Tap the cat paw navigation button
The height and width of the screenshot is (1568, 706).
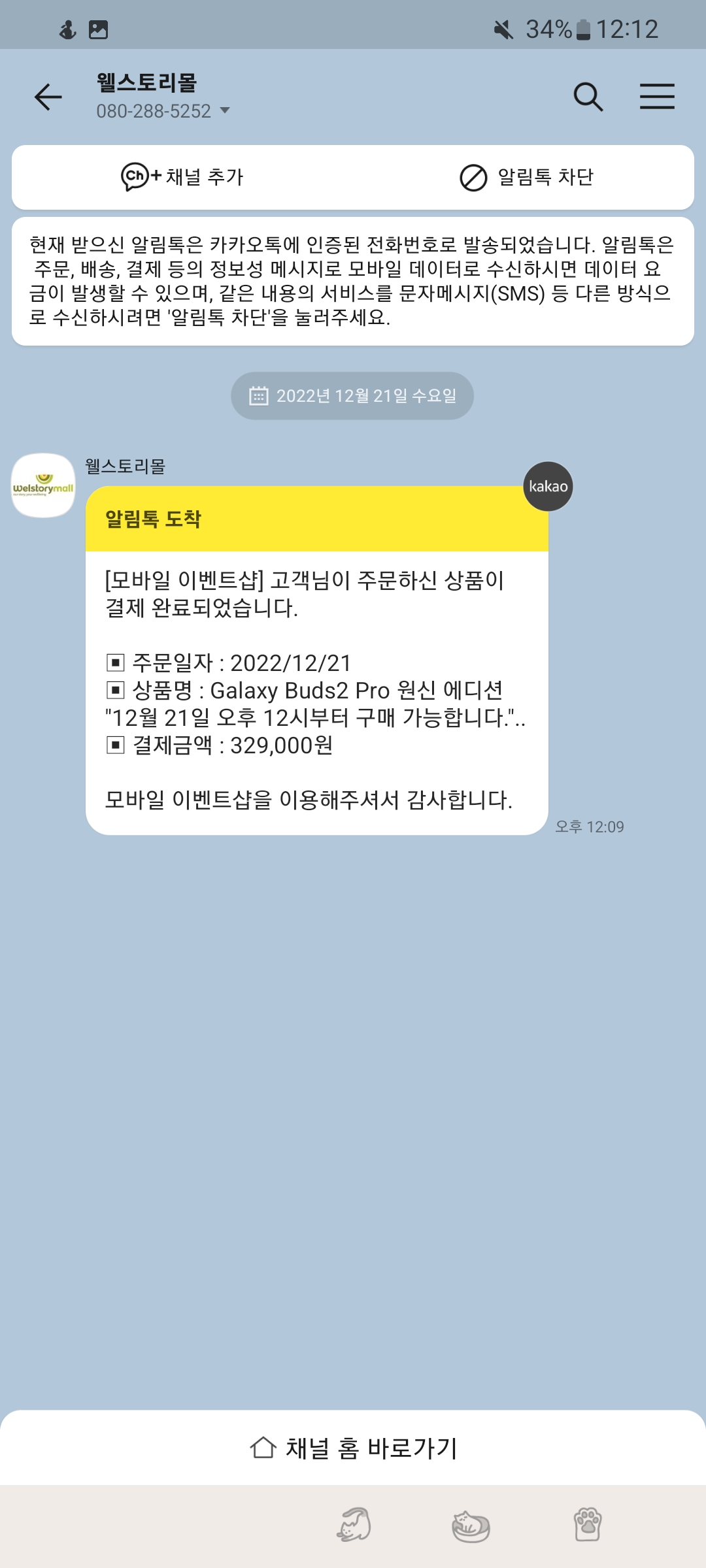[588, 1525]
